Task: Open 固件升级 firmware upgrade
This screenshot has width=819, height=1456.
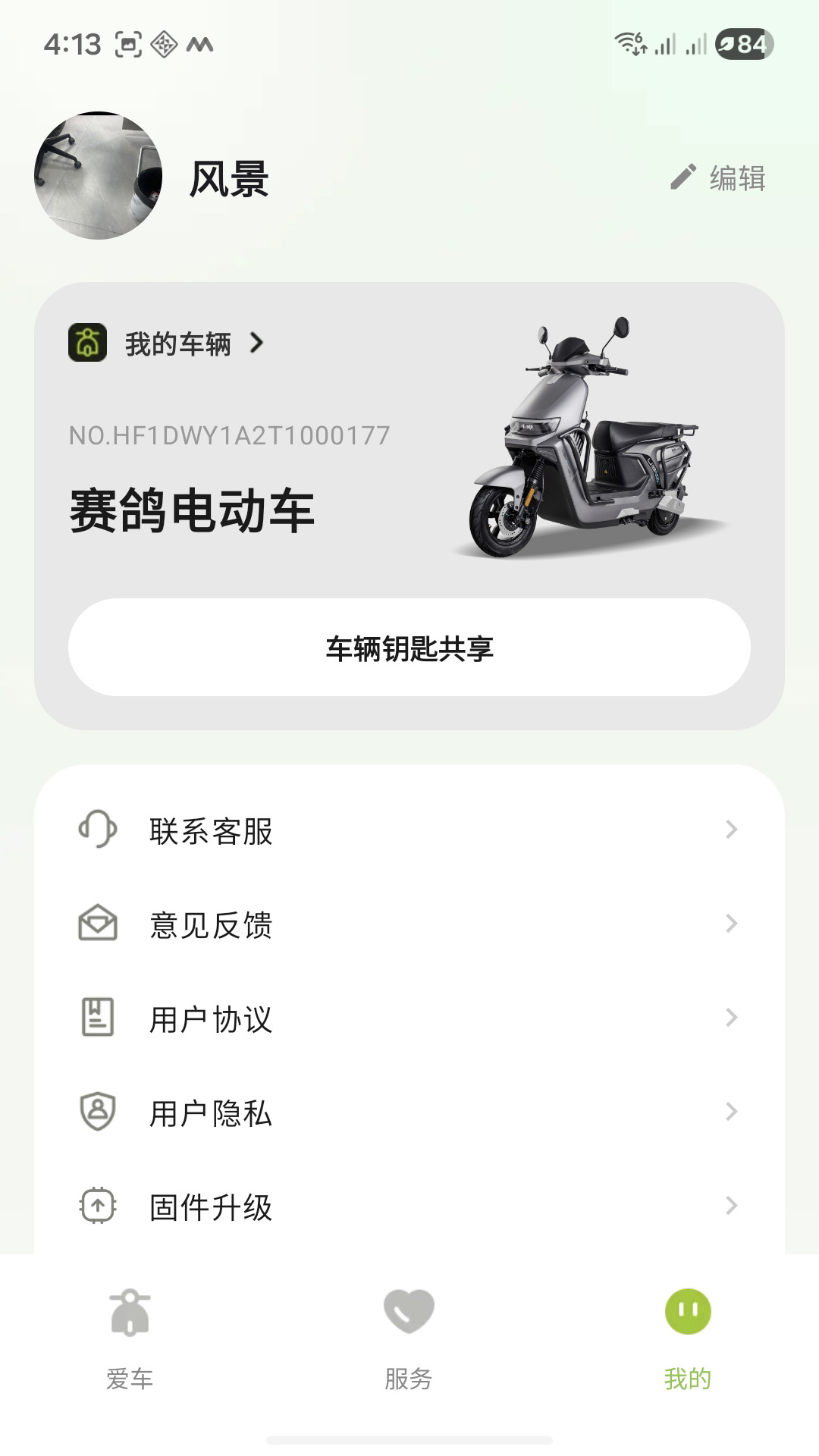Action: [x=409, y=1207]
